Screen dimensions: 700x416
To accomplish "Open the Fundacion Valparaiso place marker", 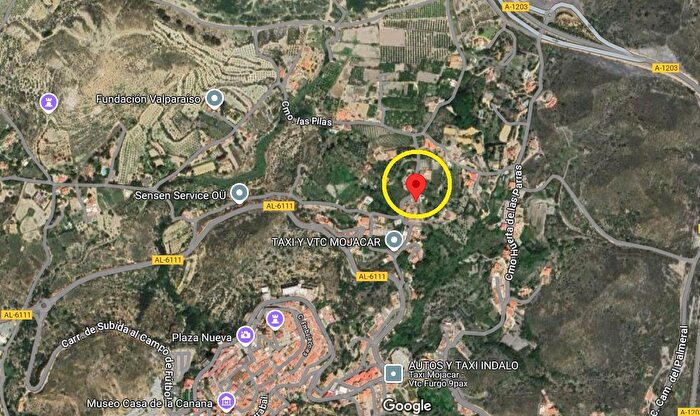I will point(215,100).
